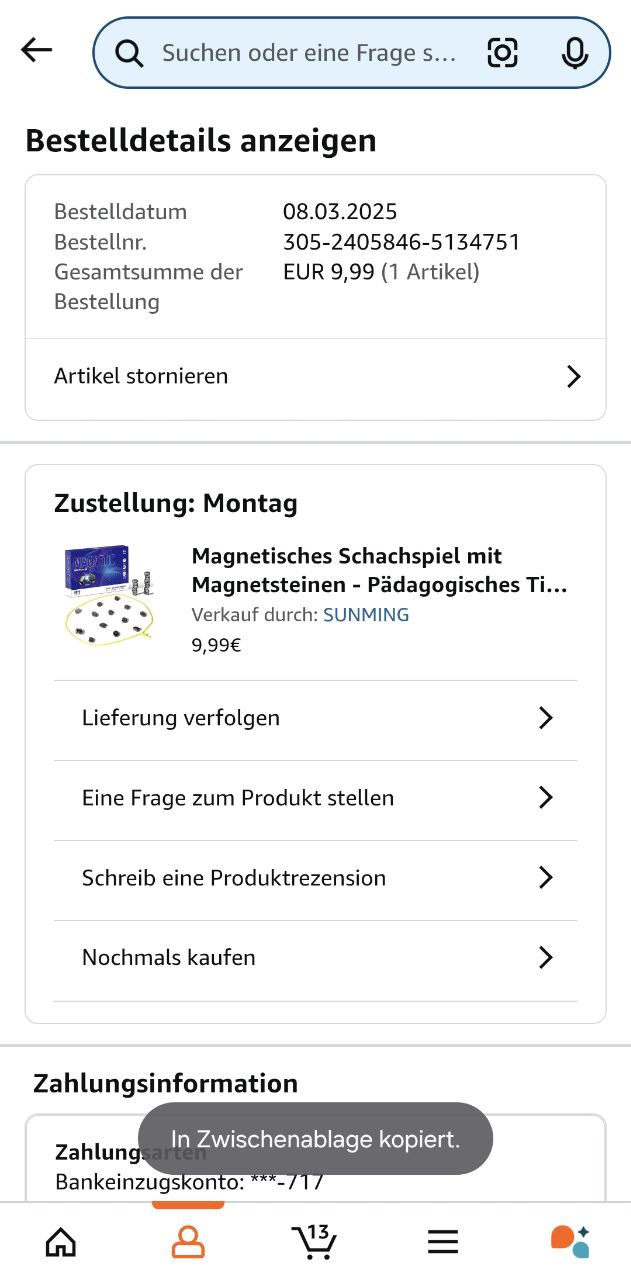Start voice search with microphone
Image resolution: width=631 pixels, height=1280 pixels.
click(574, 53)
